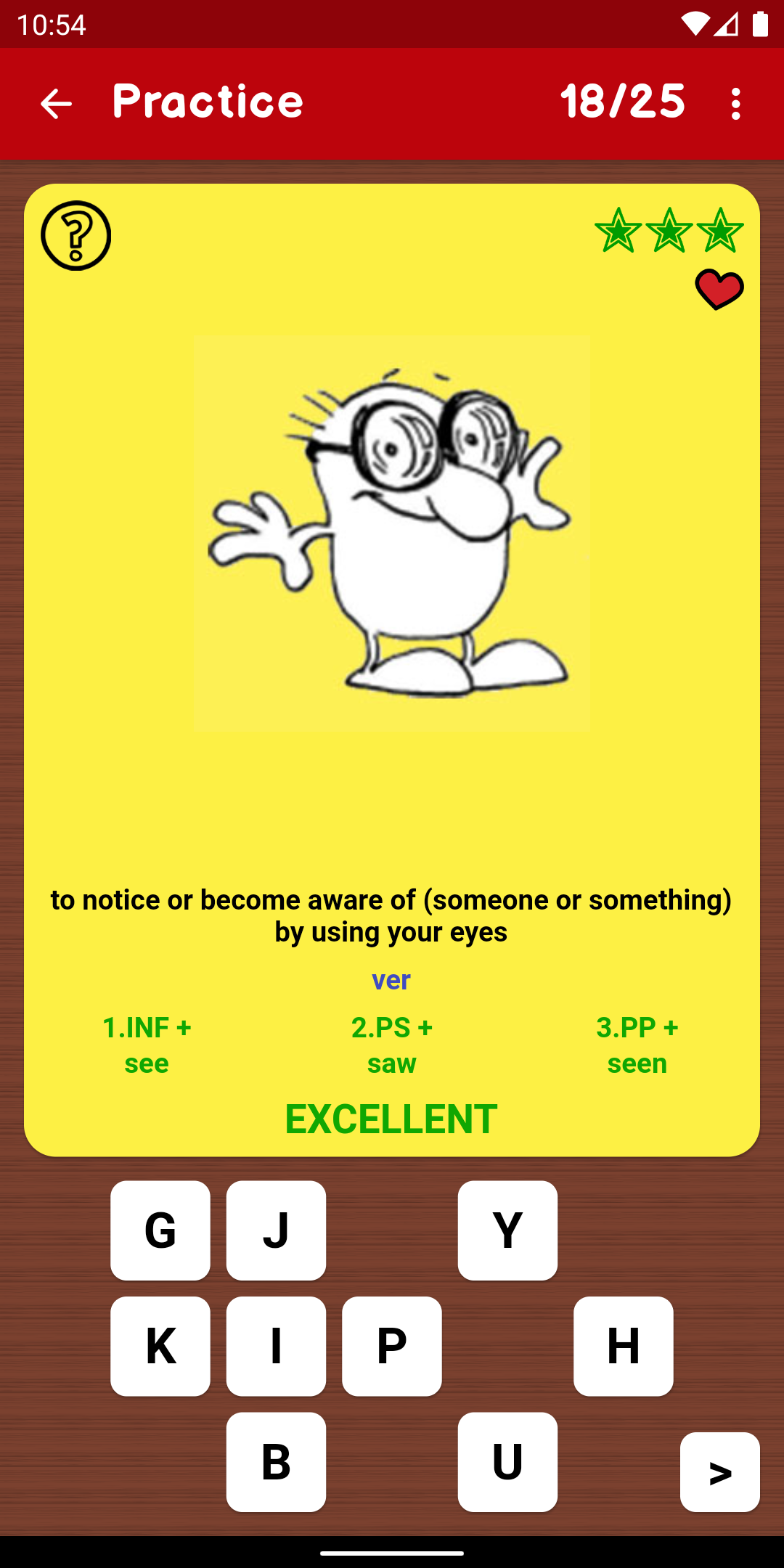Go back from the Practice screen
Image resolution: width=784 pixels, height=1568 pixels.
tap(55, 104)
